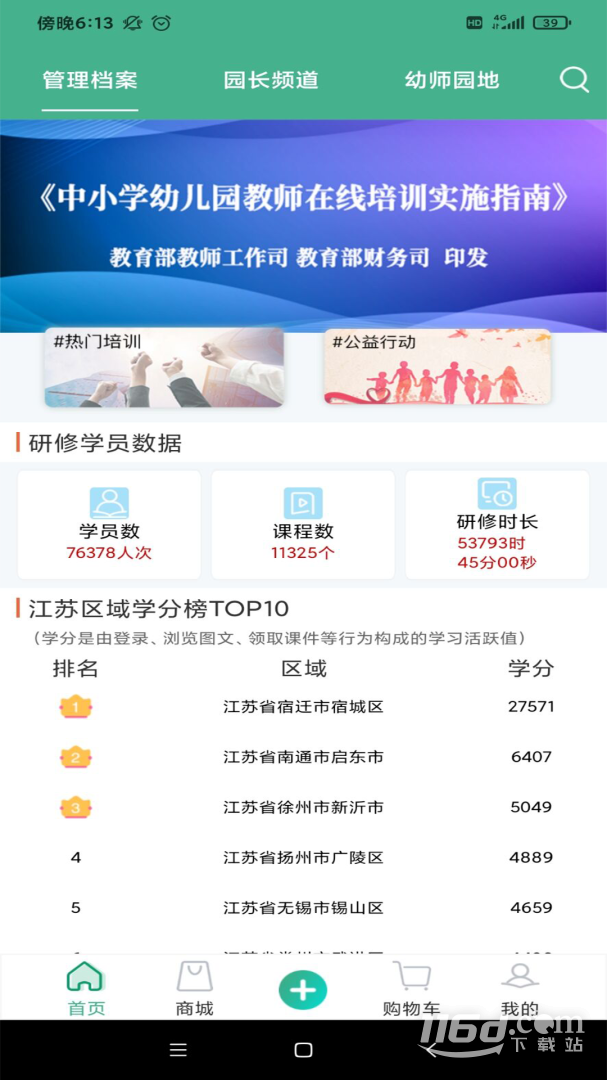Select the 管理档案 tab

pos(90,80)
